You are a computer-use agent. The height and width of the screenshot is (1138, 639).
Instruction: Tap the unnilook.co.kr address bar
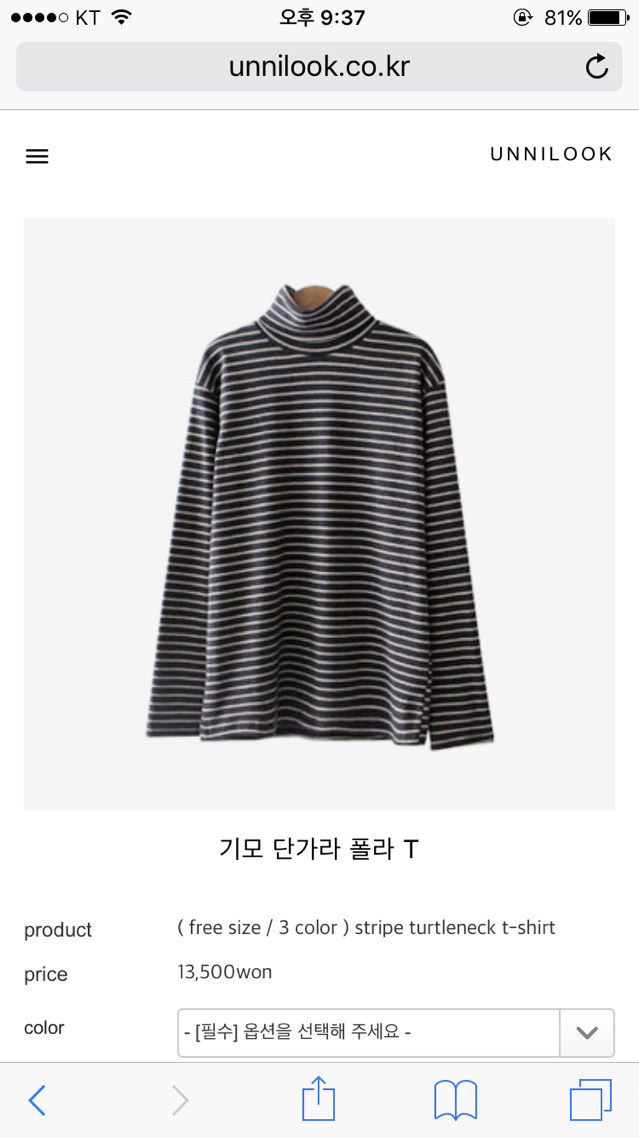(319, 67)
